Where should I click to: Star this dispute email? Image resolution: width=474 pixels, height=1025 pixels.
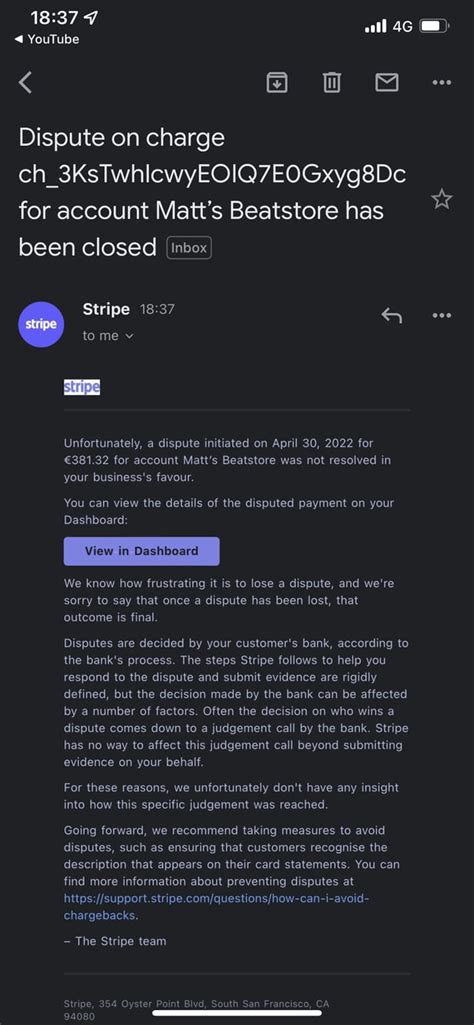[x=442, y=199]
